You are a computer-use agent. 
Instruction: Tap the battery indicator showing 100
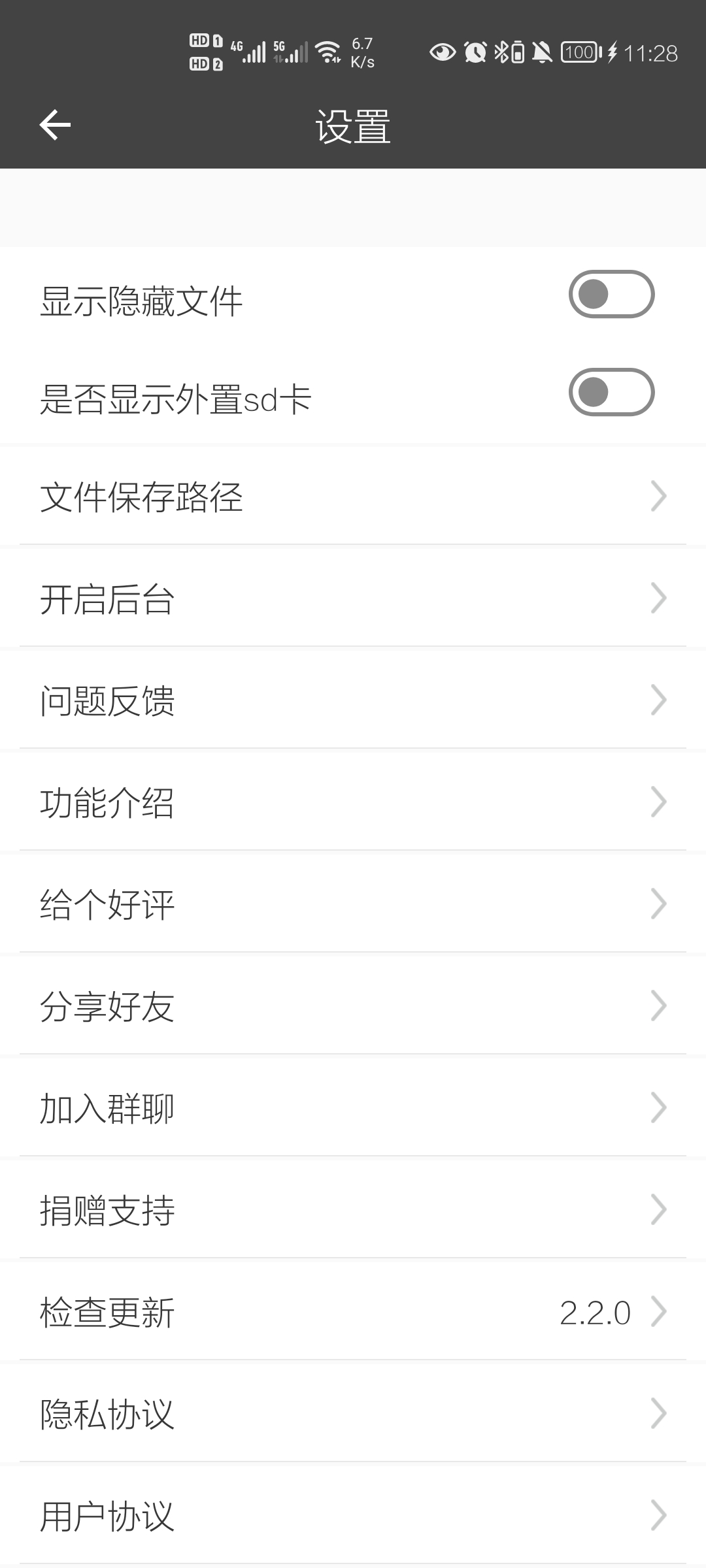[579, 52]
